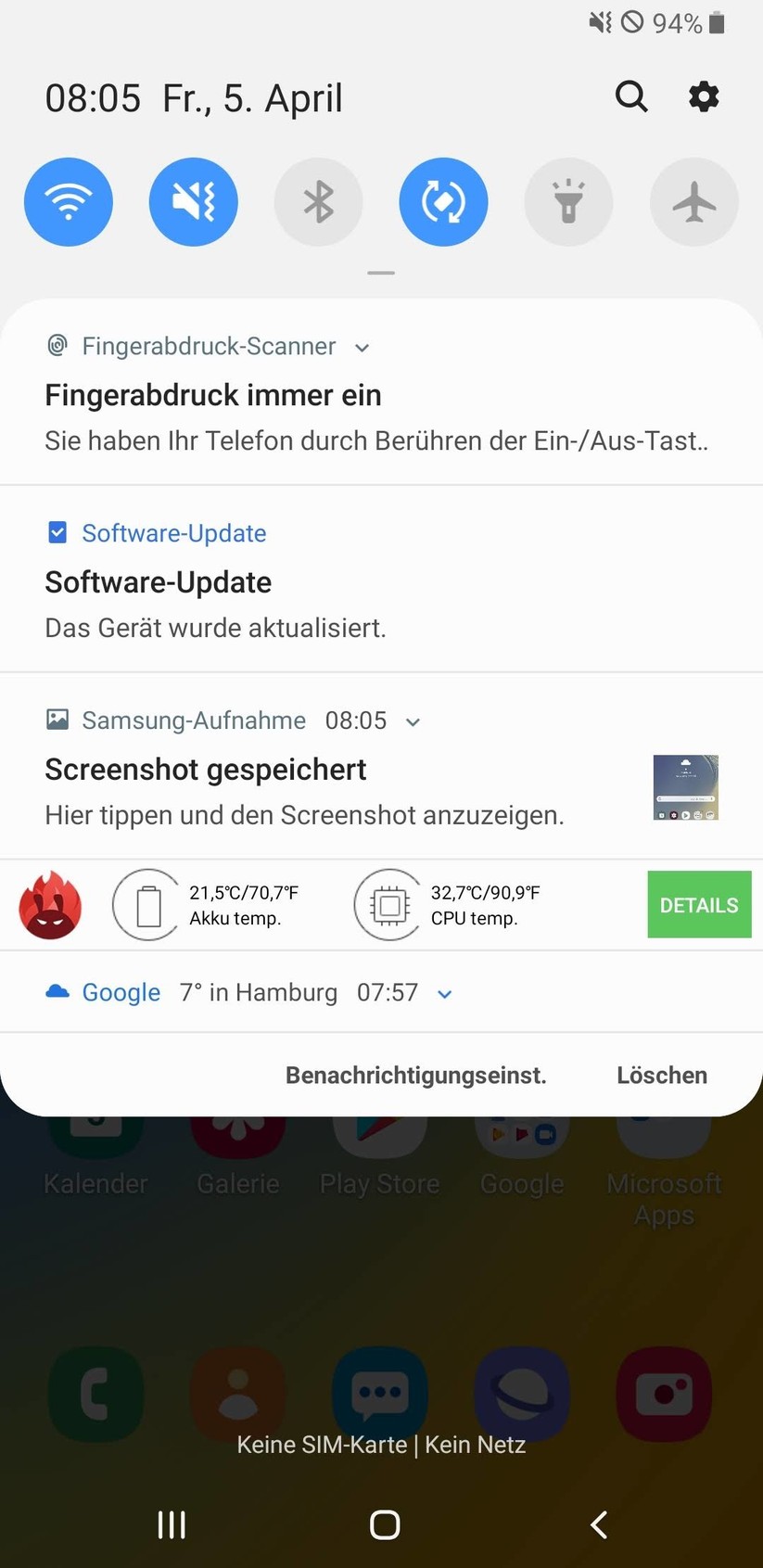Expand the Fingerabdruck-Scanner notification
The height and width of the screenshot is (1568, 763).
362,347
